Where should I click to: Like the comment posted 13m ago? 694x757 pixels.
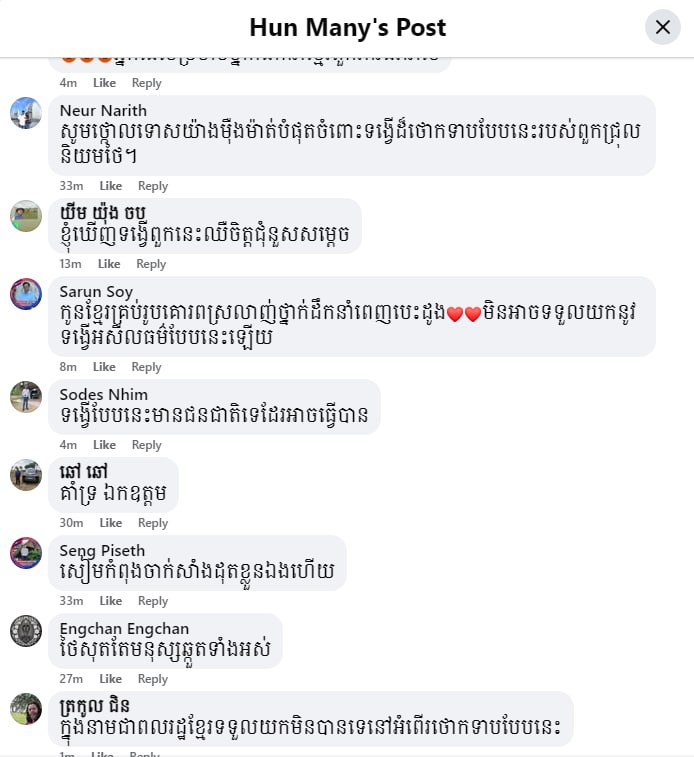[109, 264]
